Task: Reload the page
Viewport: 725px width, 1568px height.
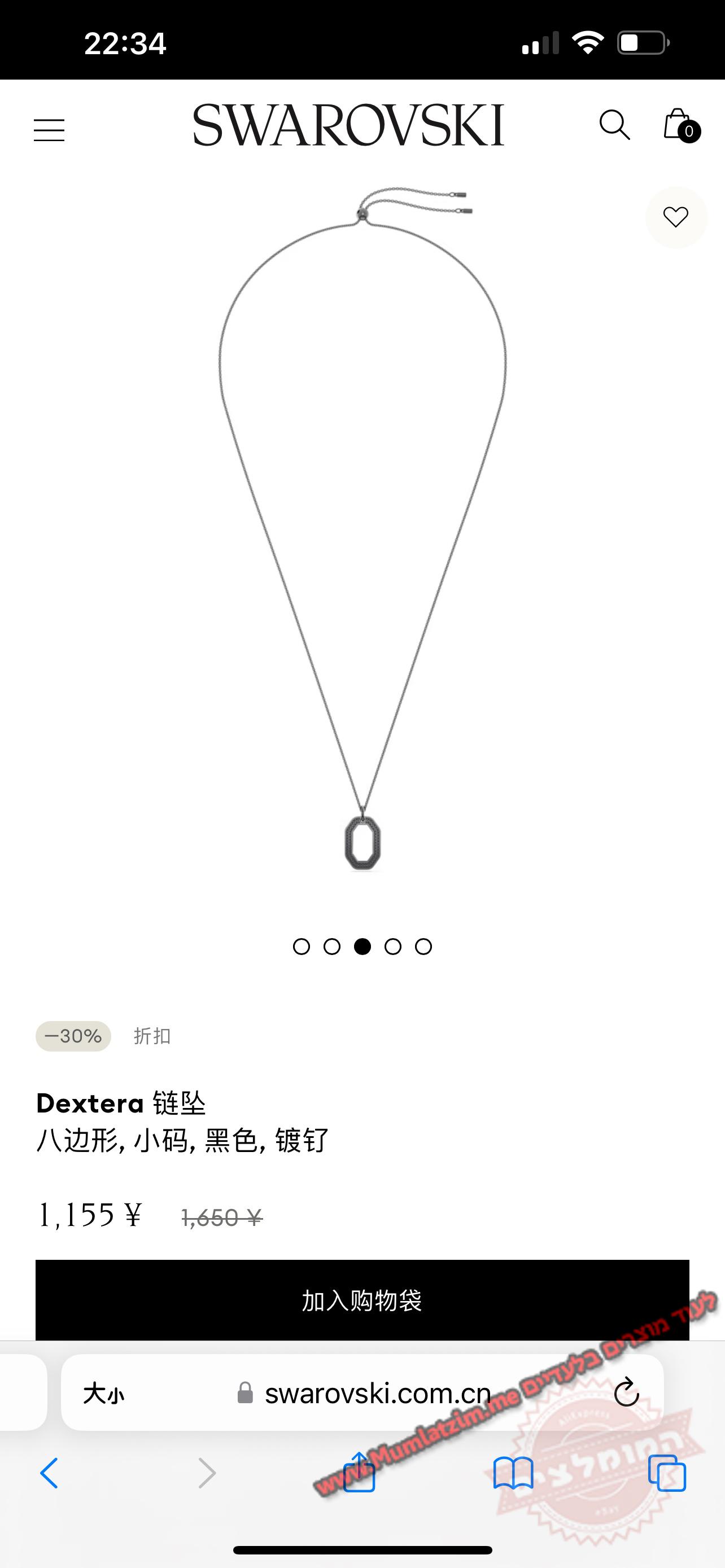Action: [x=626, y=1392]
